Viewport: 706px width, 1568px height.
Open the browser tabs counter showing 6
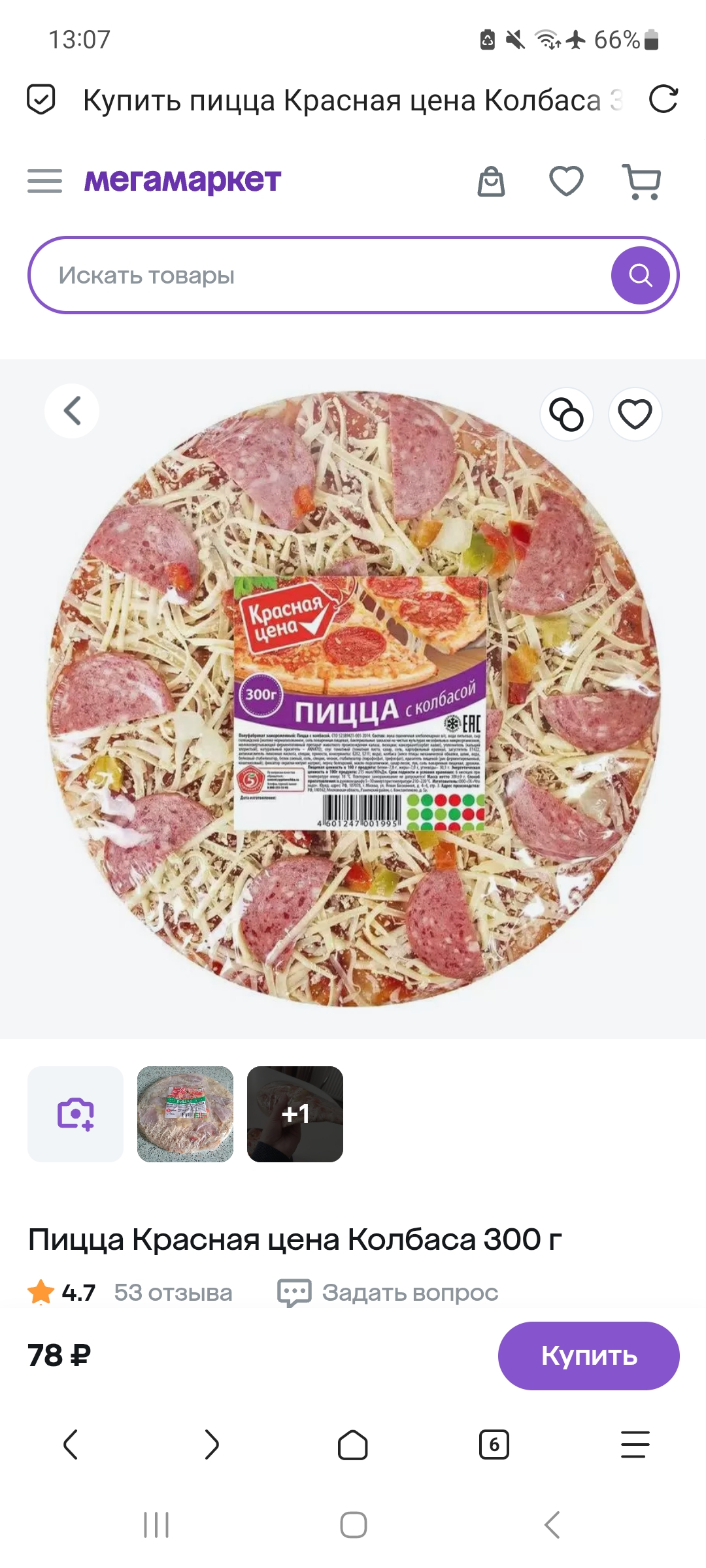tap(494, 1445)
